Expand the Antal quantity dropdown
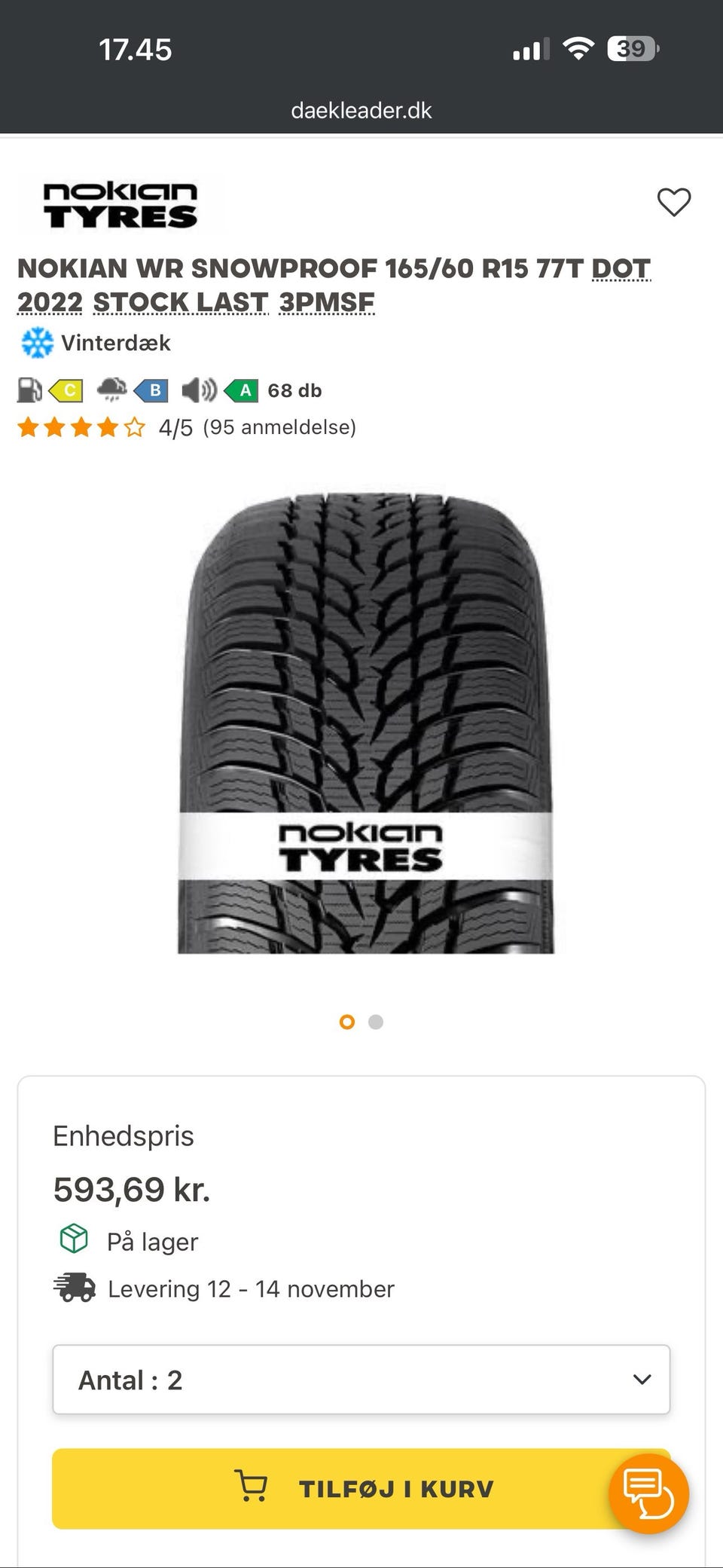The height and width of the screenshot is (1568, 723). point(361,1380)
